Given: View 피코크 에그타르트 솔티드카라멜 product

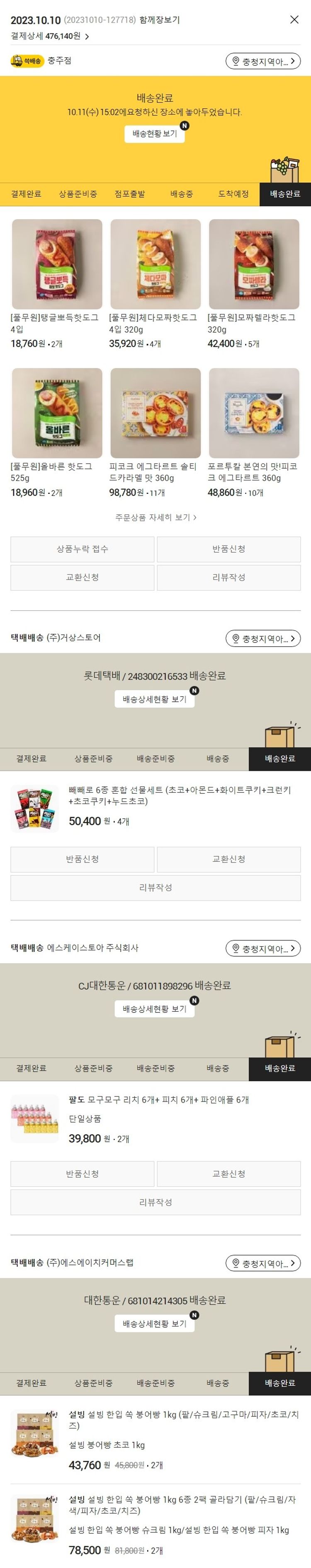Looking at the screenshot, I should 155,413.
